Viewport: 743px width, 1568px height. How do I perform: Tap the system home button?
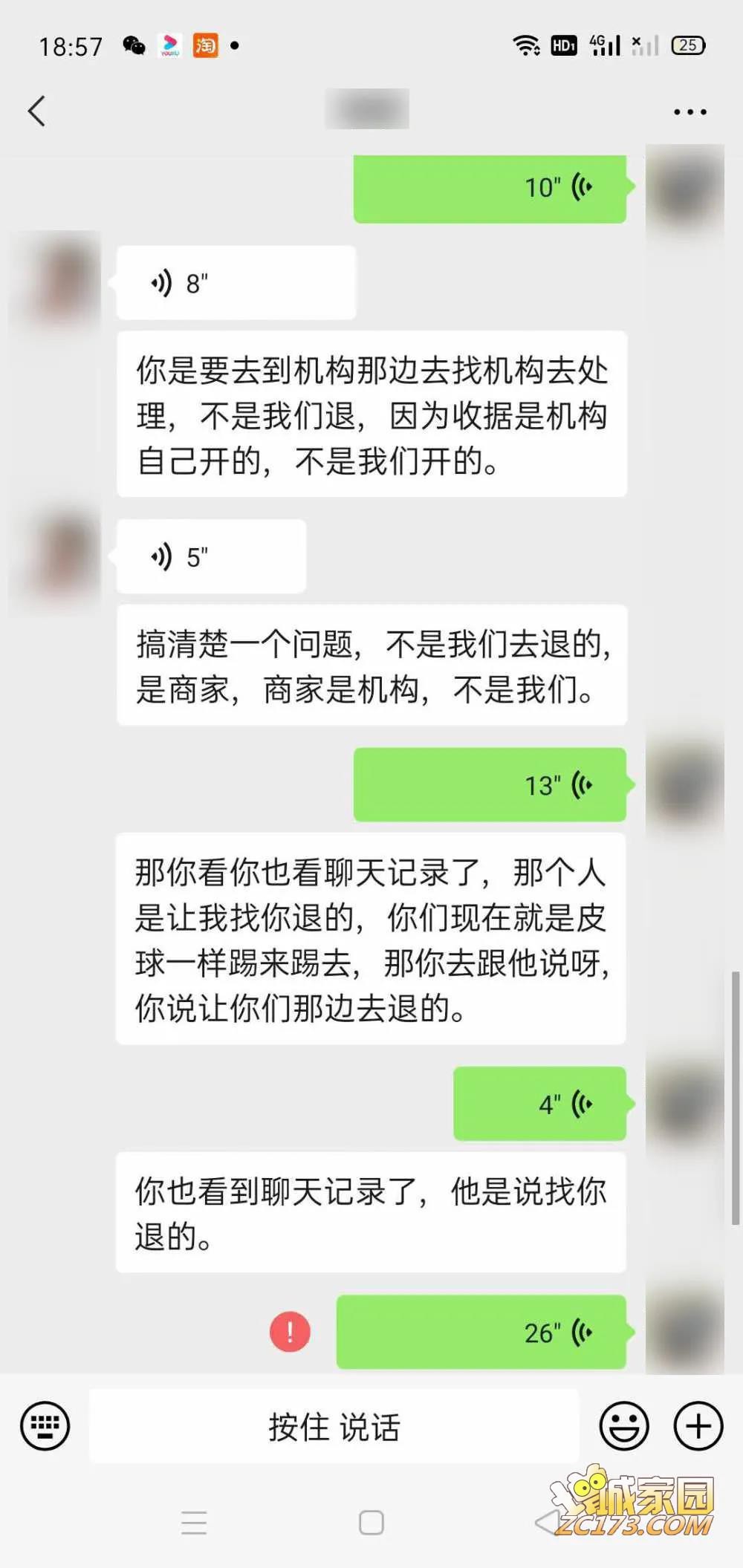coord(371,1522)
